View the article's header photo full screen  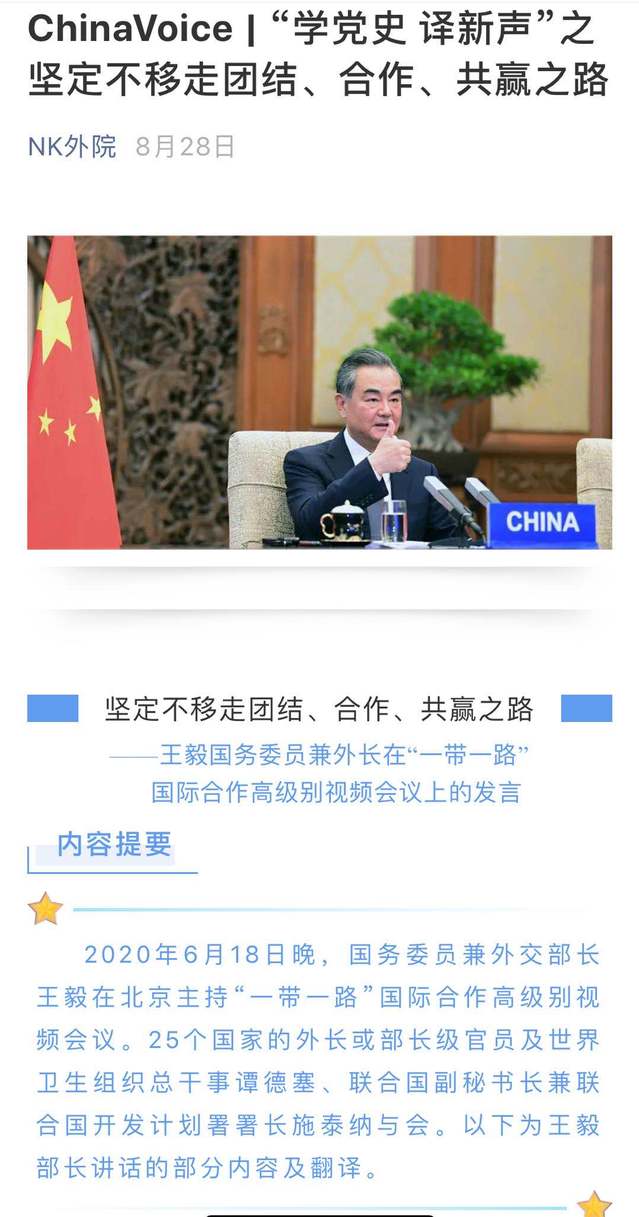coord(319,392)
